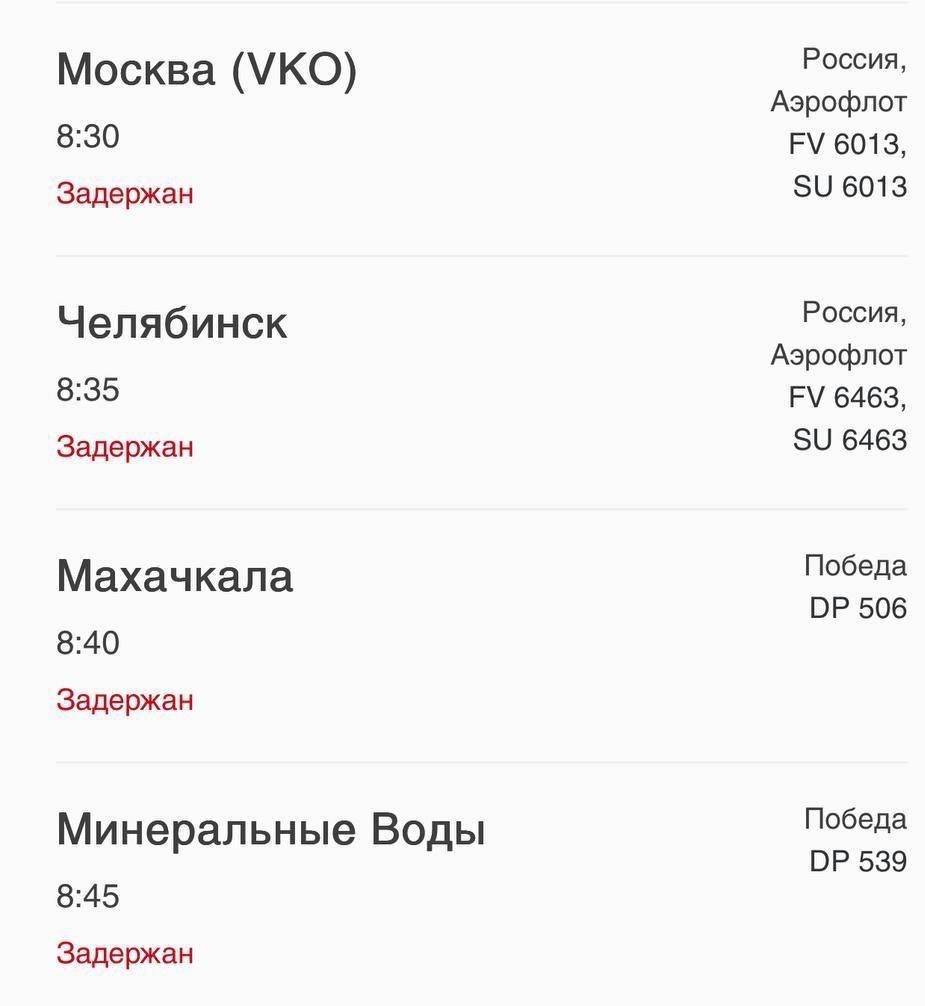Open the delayed Moscow (VKO) flight at 8:30
This screenshot has height=1006, width=925.
point(207,71)
